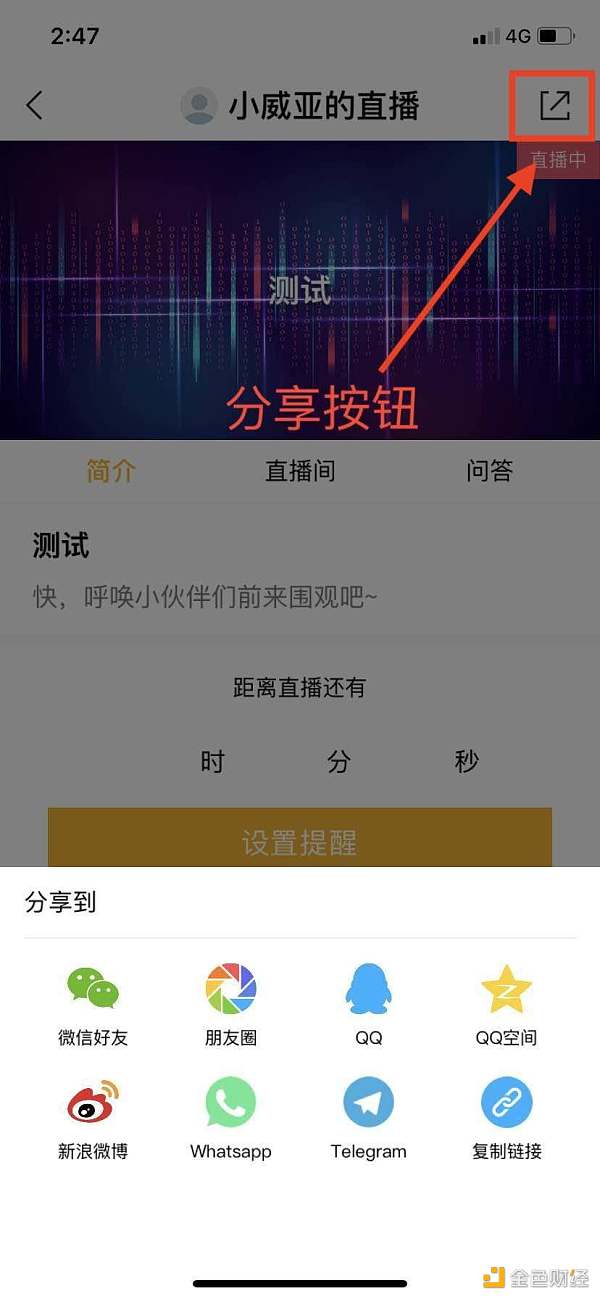Open the 问答 tab

coord(489,471)
